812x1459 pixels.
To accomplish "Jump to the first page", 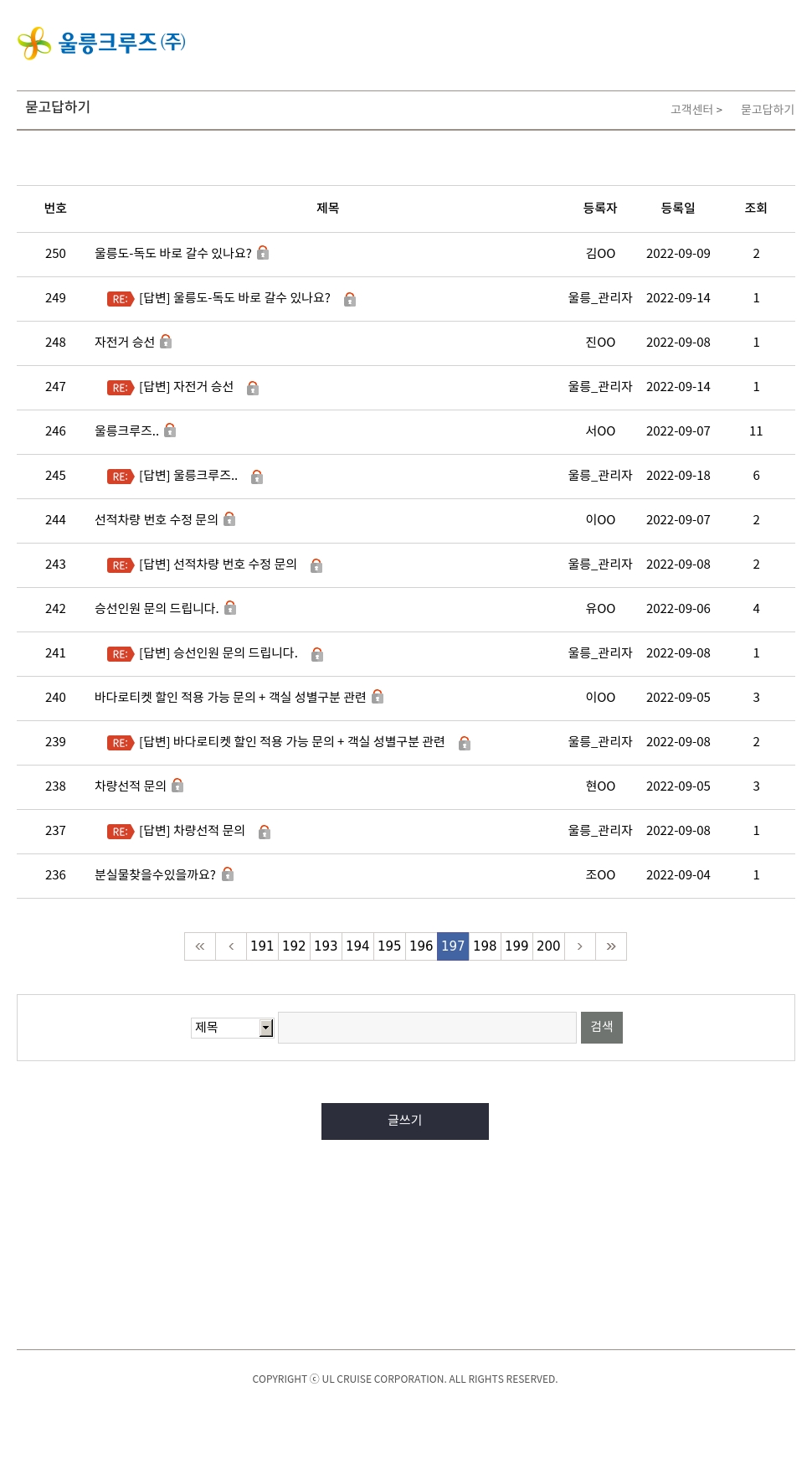I will point(200,946).
